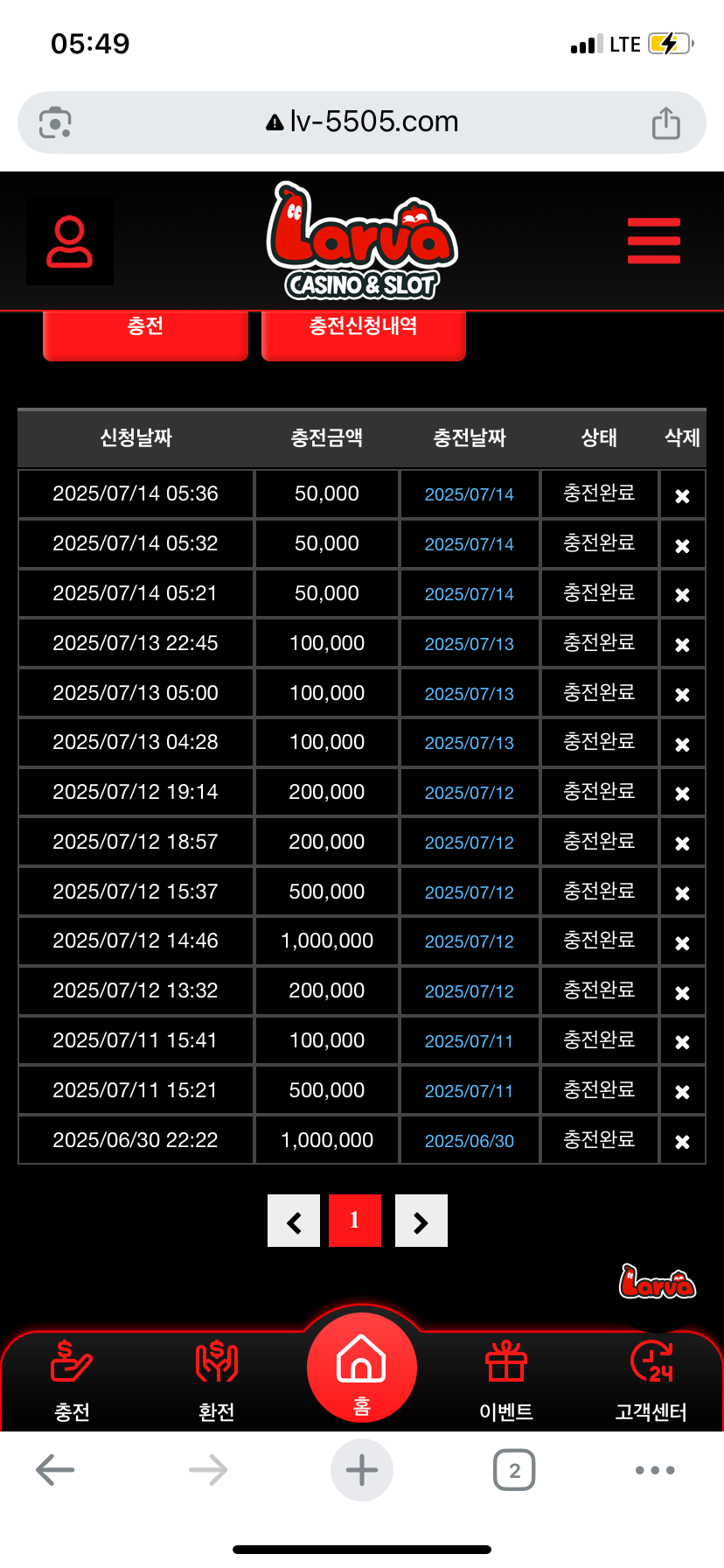Delete the 2025/07/13 22:45 record
The height and width of the screenshot is (1568, 724).
click(683, 645)
